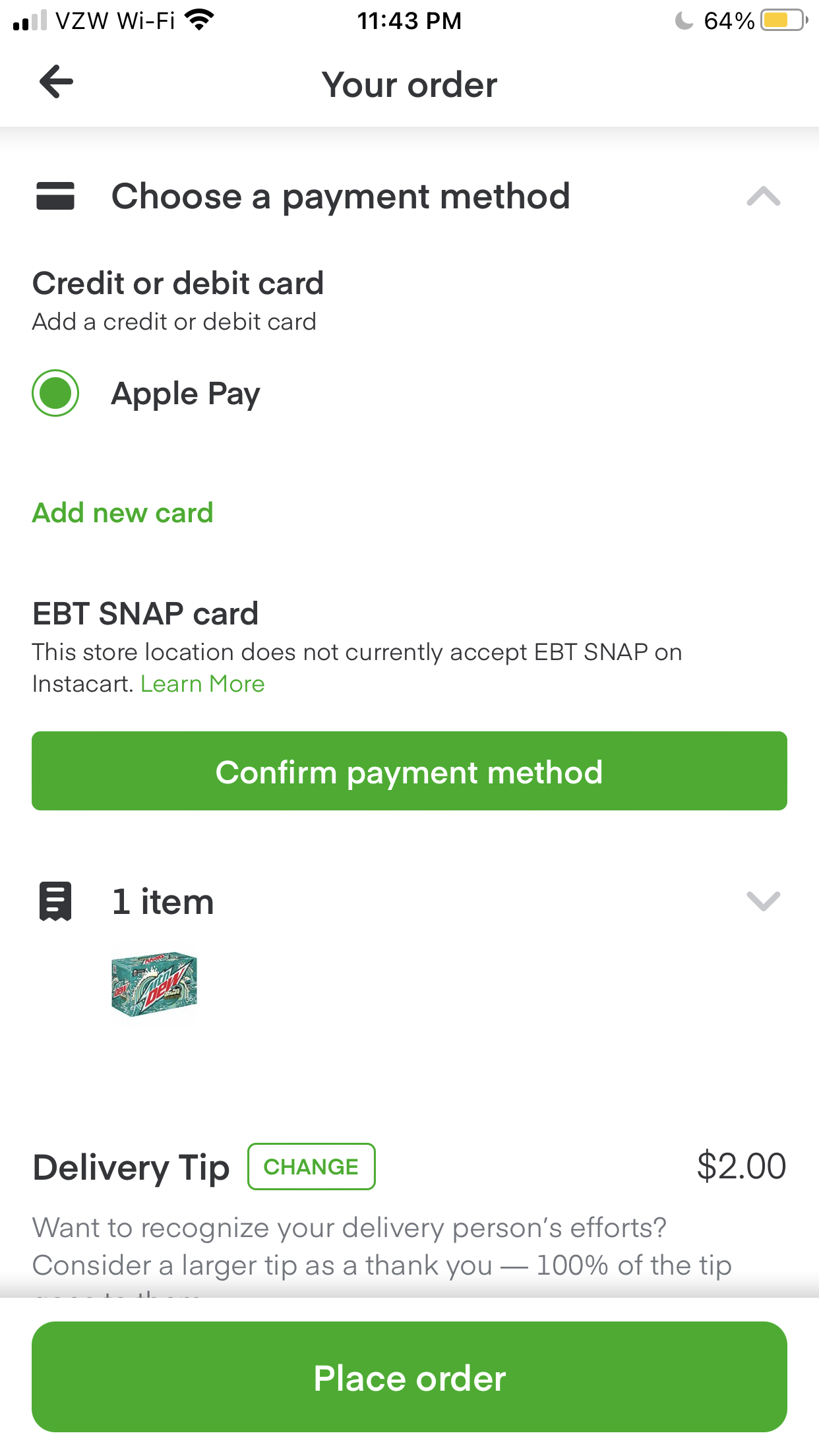
Task: Open the Mountain Dew item thumbnail
Action: 154,985
